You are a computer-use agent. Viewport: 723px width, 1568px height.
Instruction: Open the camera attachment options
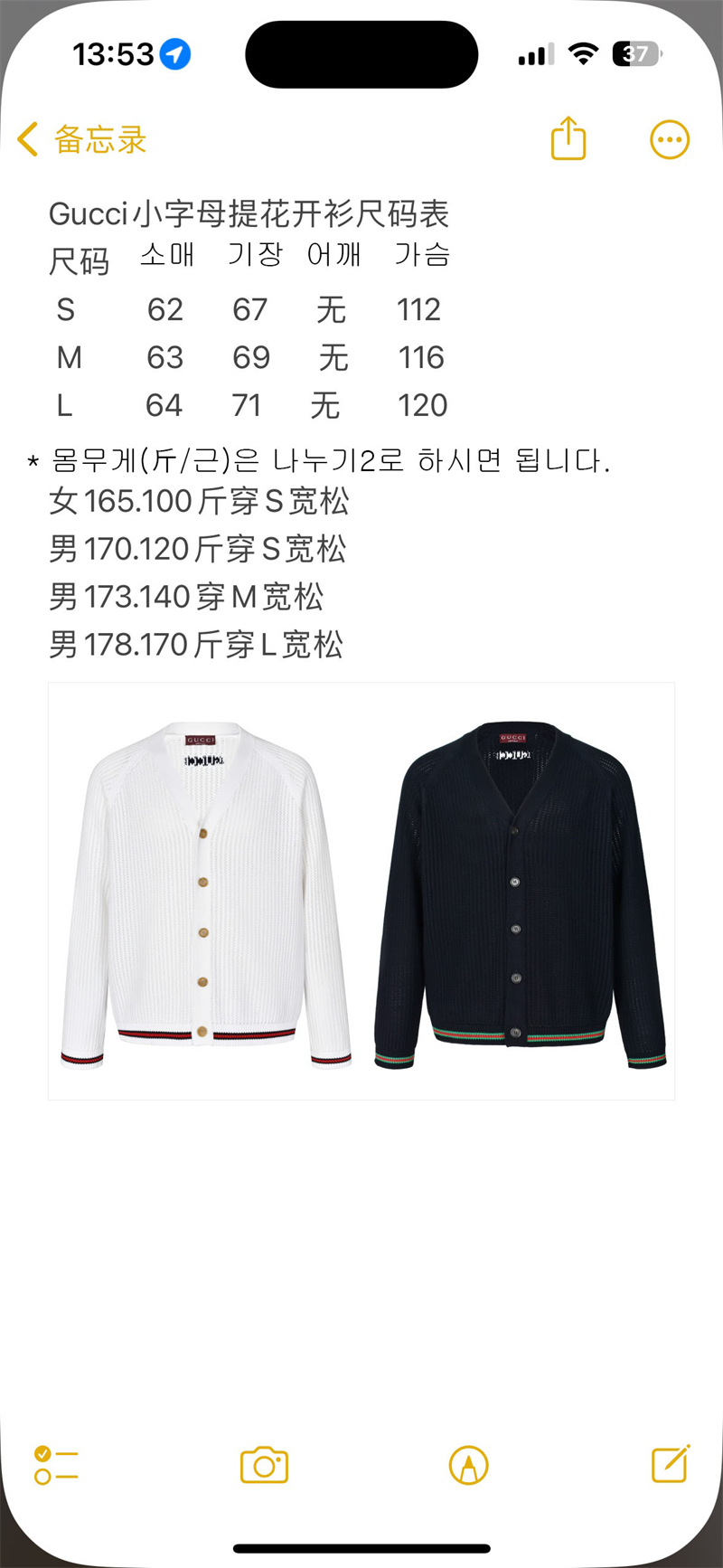tap(264, 1465)
